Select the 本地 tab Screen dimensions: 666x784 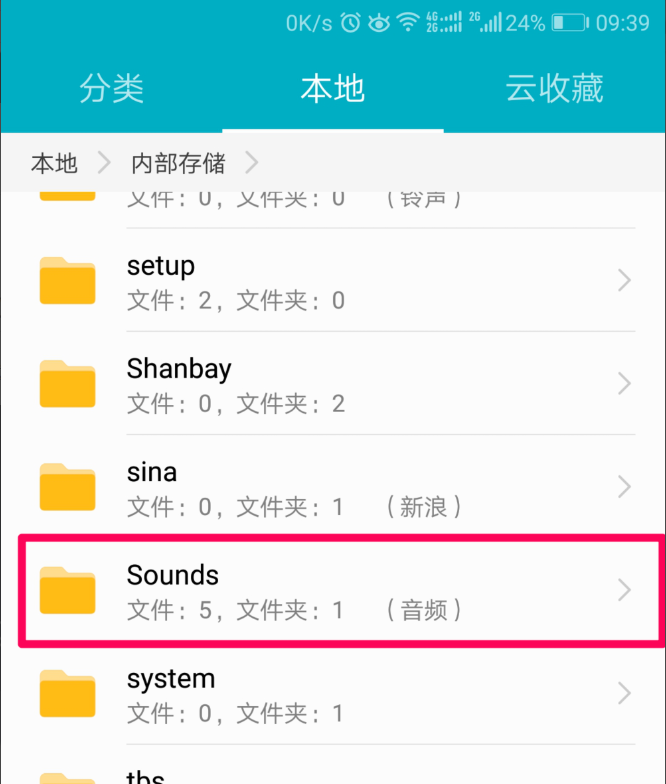[332, 89]
